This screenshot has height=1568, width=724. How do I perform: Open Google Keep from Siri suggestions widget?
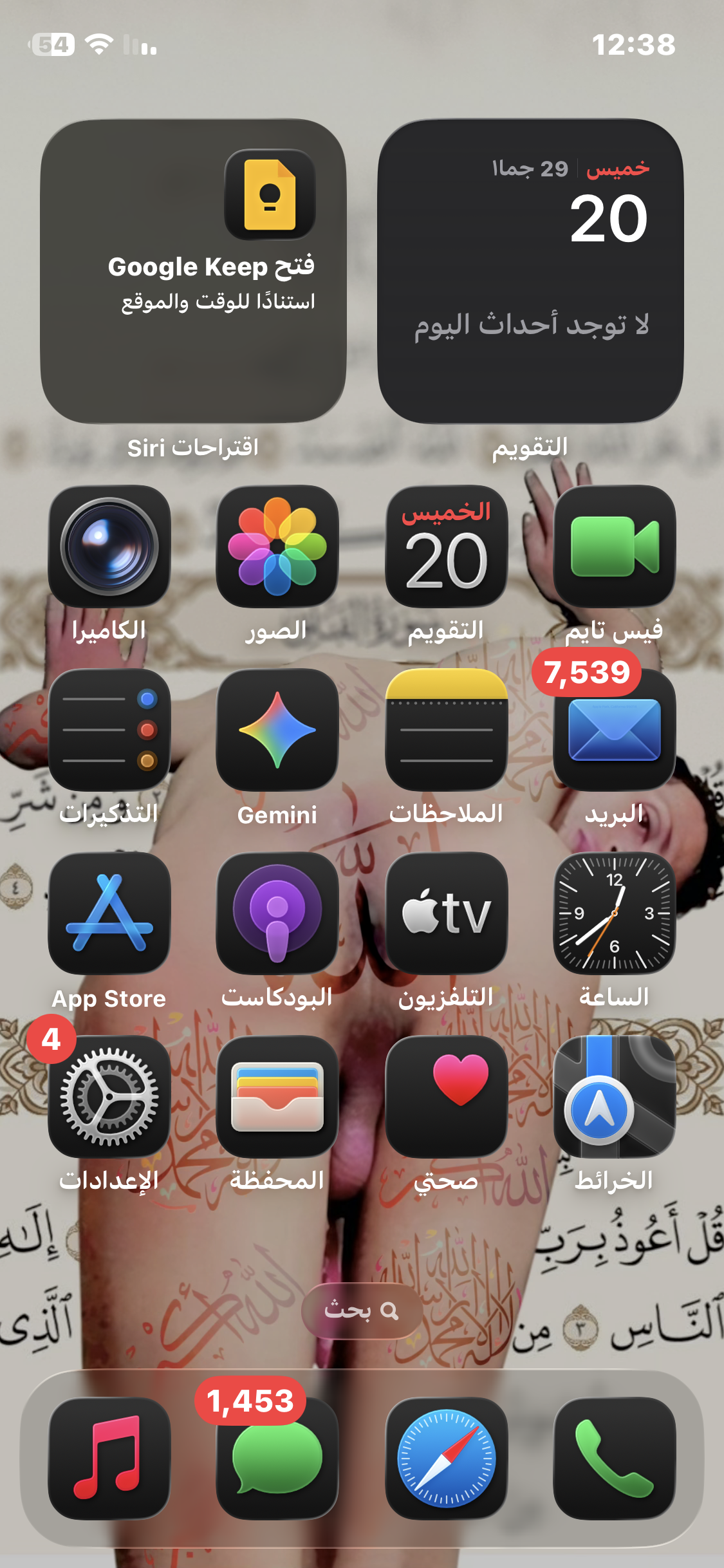tap(193, 270)
